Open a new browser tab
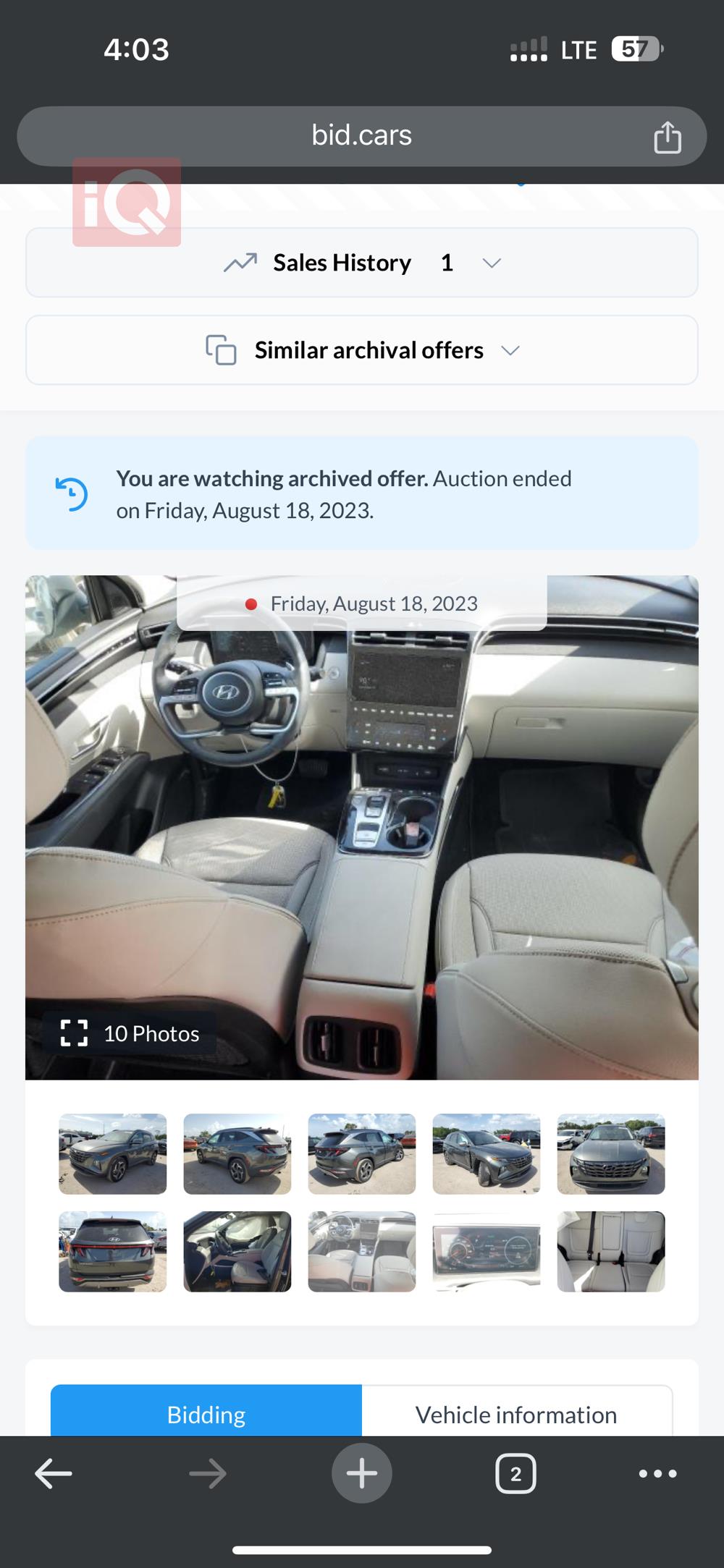 click(362, 1473)
